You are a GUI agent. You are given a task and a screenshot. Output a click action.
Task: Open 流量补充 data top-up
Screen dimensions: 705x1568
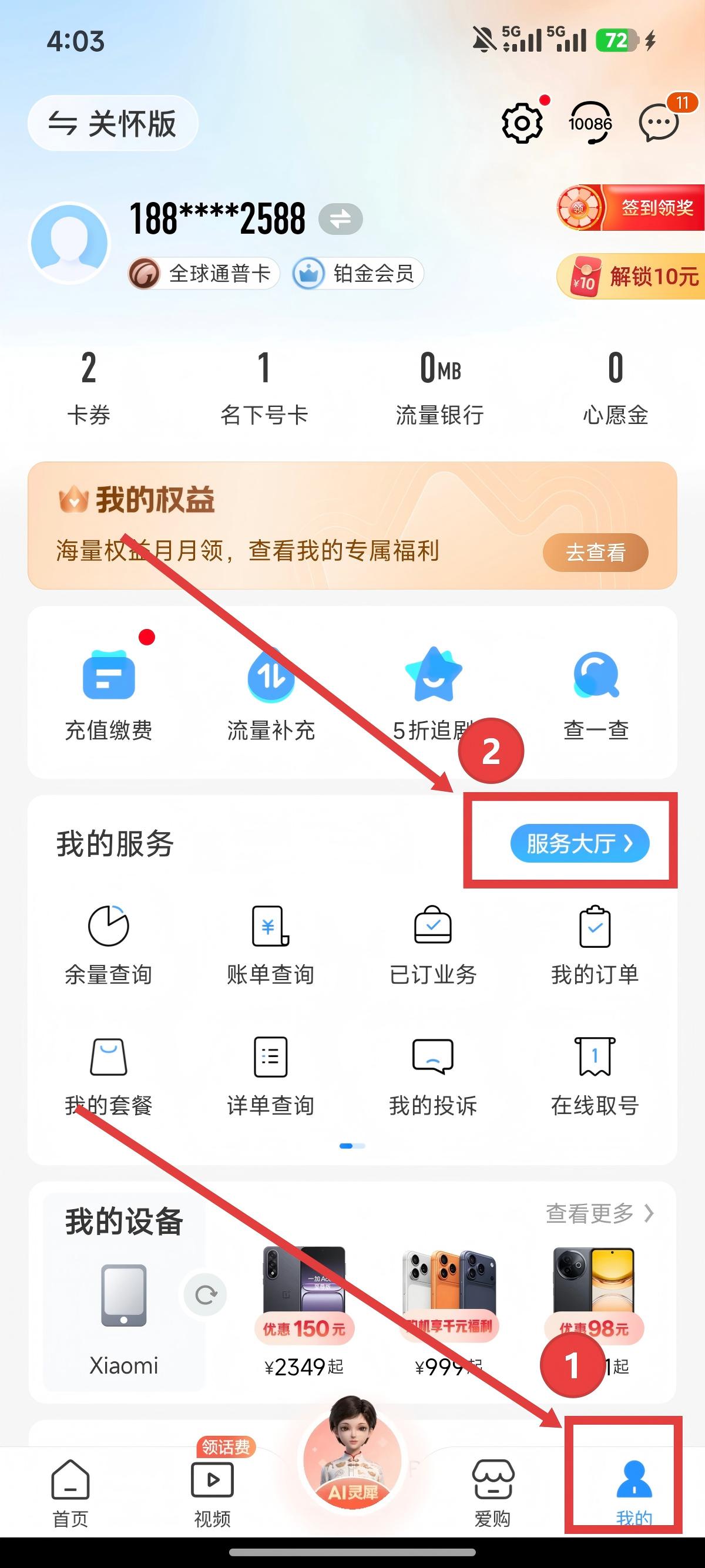tap(271, 694)
